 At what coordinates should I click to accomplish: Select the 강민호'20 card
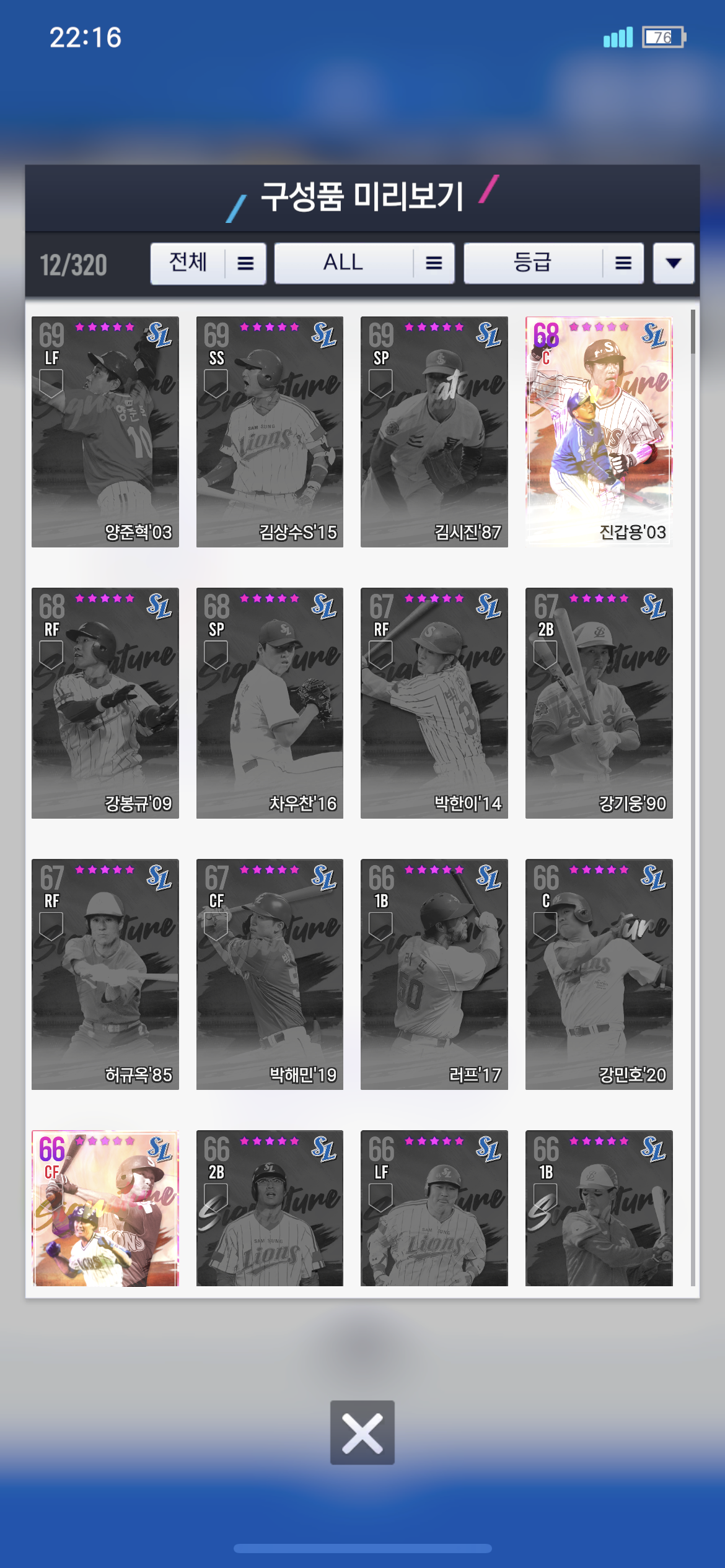[599, 974]
